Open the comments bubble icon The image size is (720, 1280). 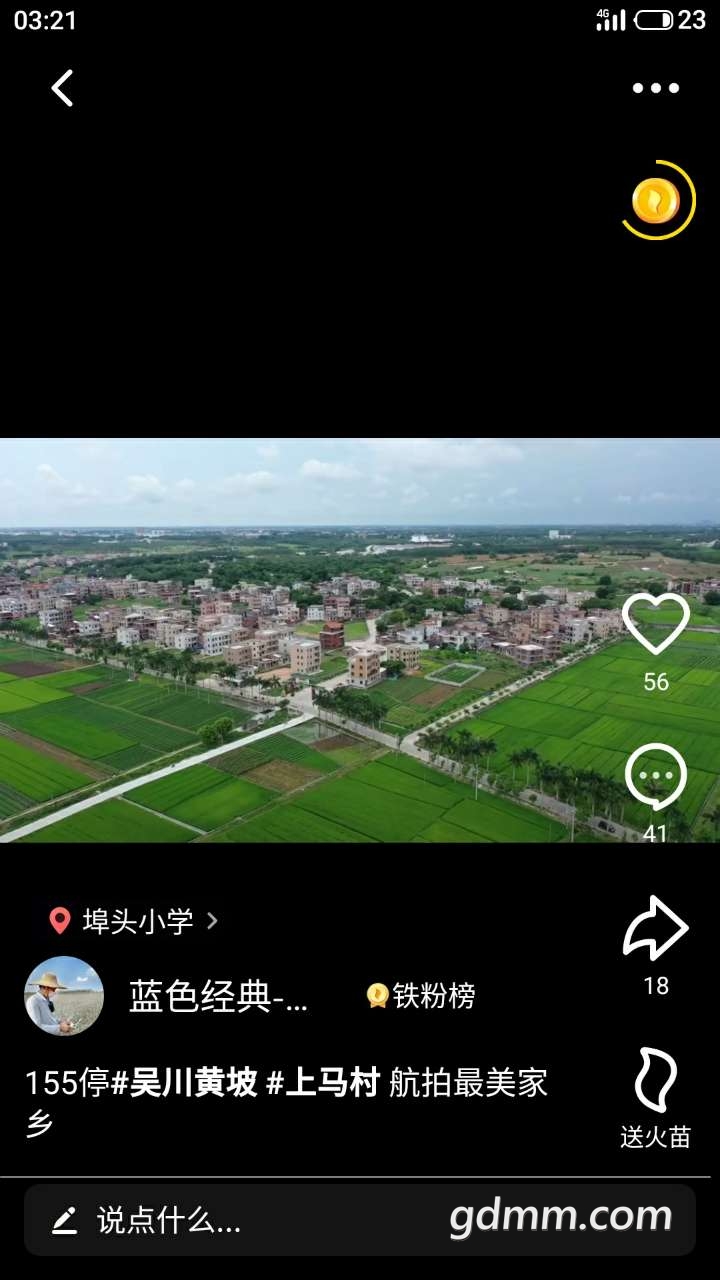point(656,778)
